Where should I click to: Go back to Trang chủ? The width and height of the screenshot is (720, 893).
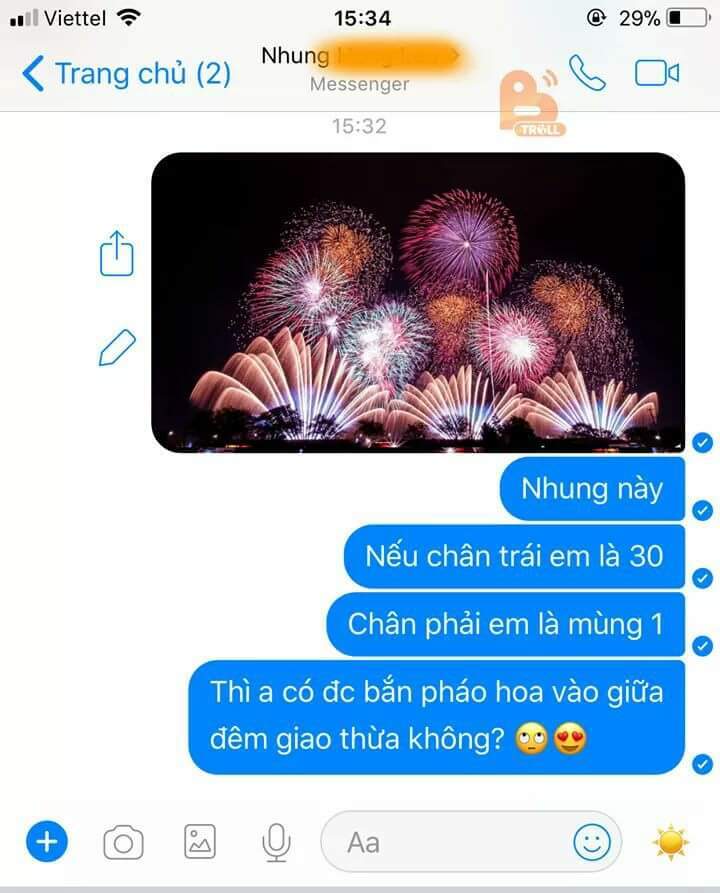[x=127, y=73]
